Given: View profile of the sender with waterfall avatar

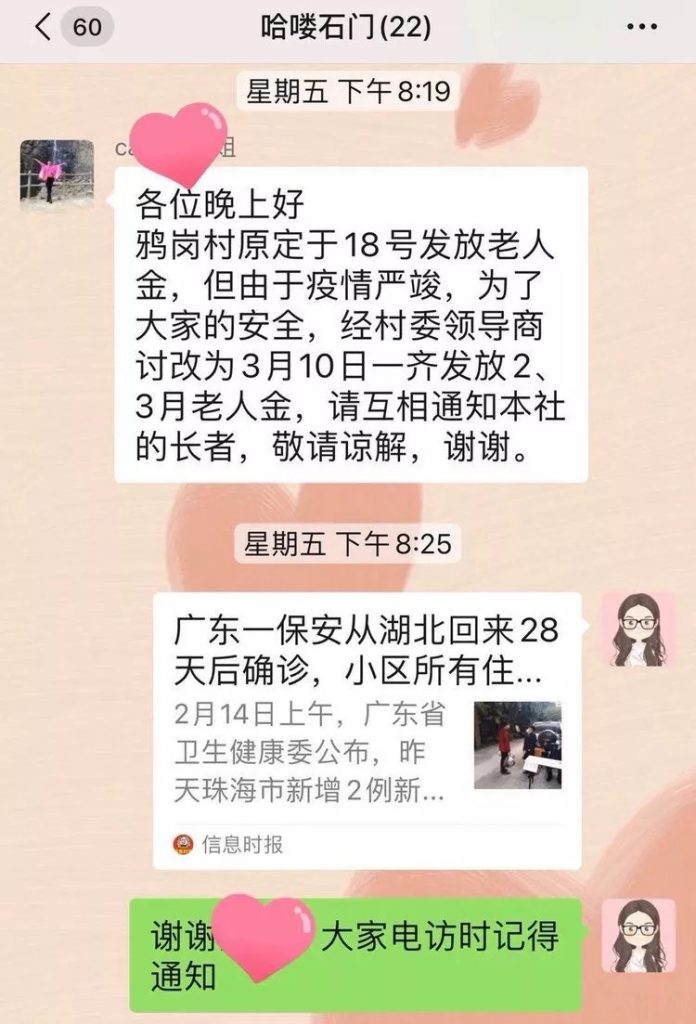Looking at the screenshot, I should [x=57, y=176].
